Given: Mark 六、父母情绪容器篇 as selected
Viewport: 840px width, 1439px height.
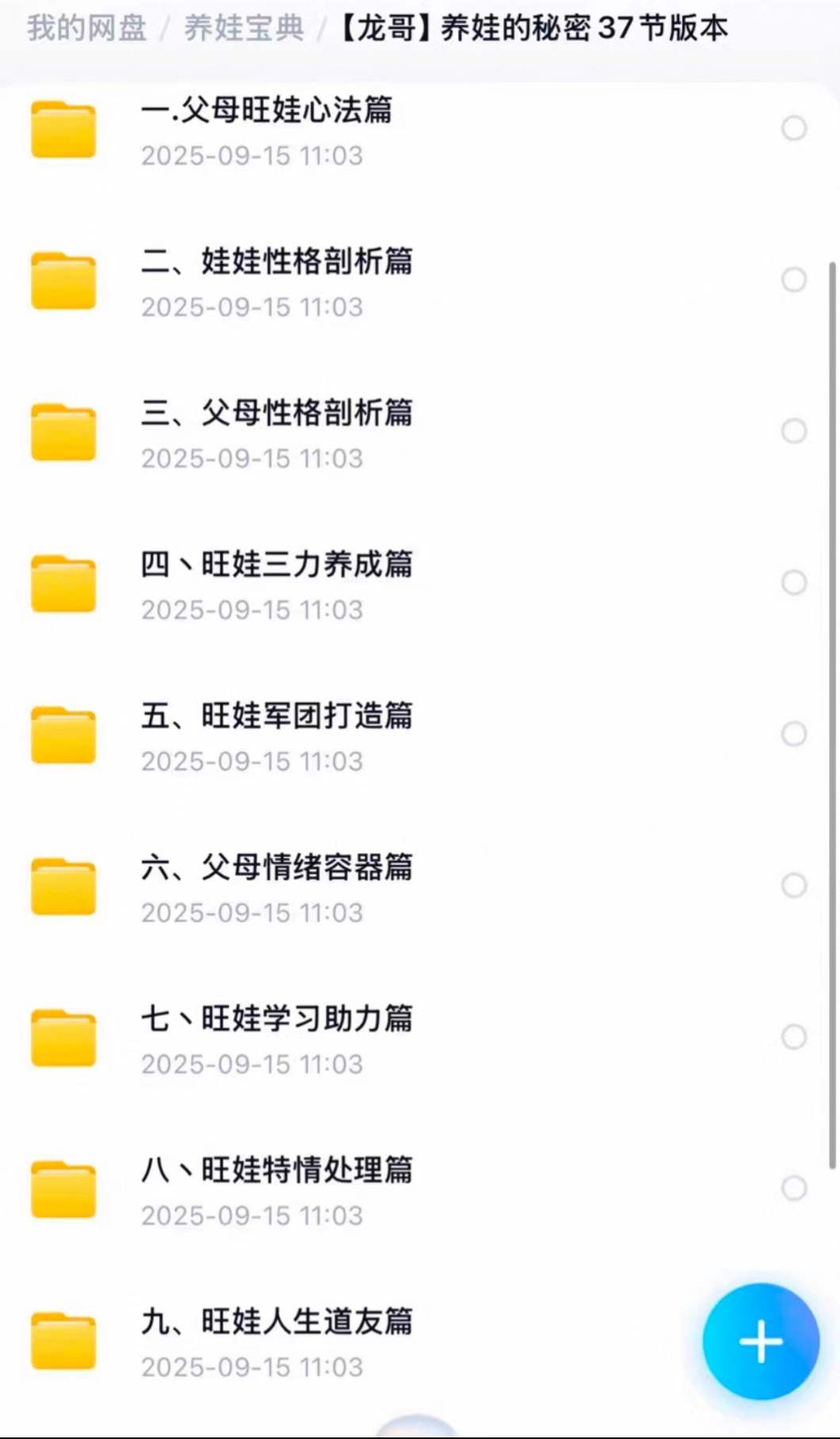Looking at the screenshot, I should point(794,885).
